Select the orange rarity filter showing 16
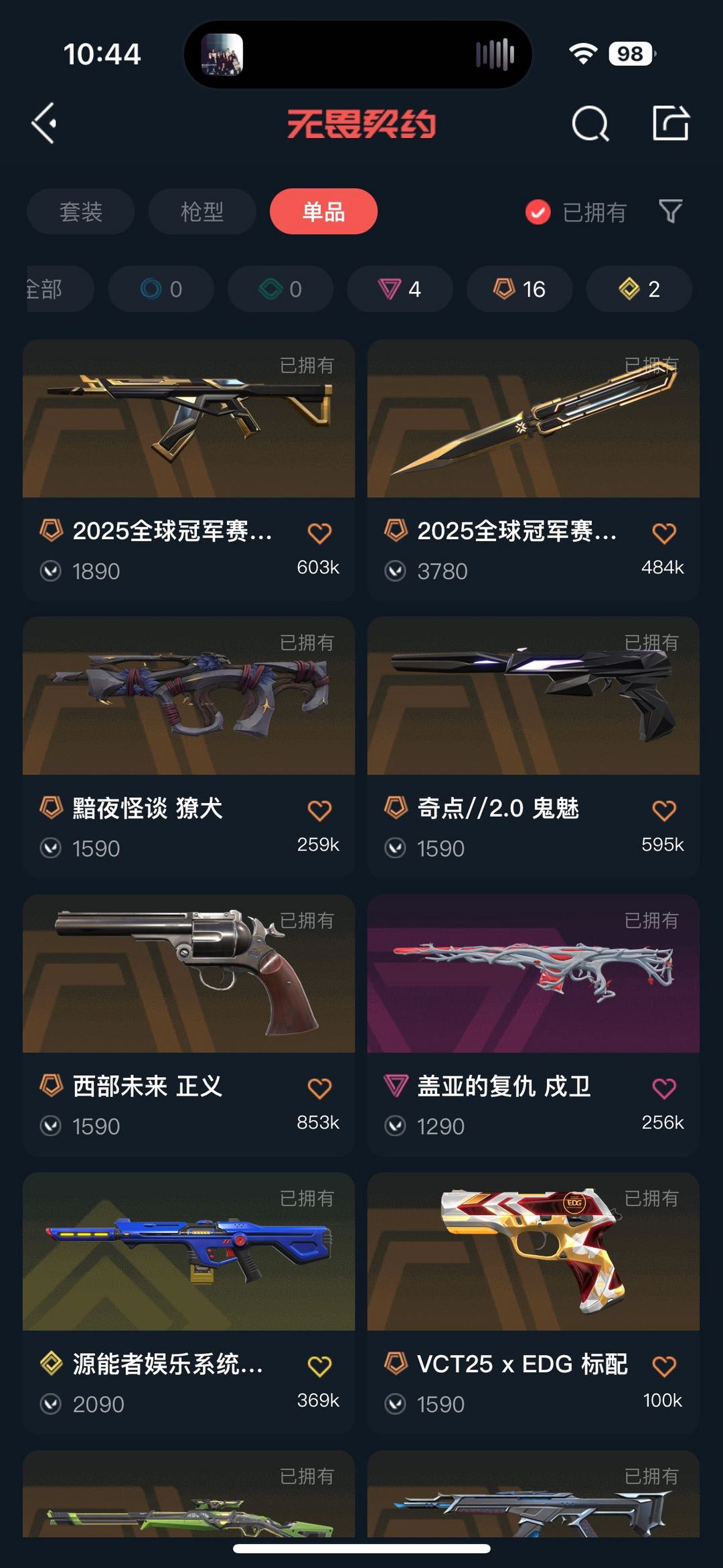 pos(519,289)
